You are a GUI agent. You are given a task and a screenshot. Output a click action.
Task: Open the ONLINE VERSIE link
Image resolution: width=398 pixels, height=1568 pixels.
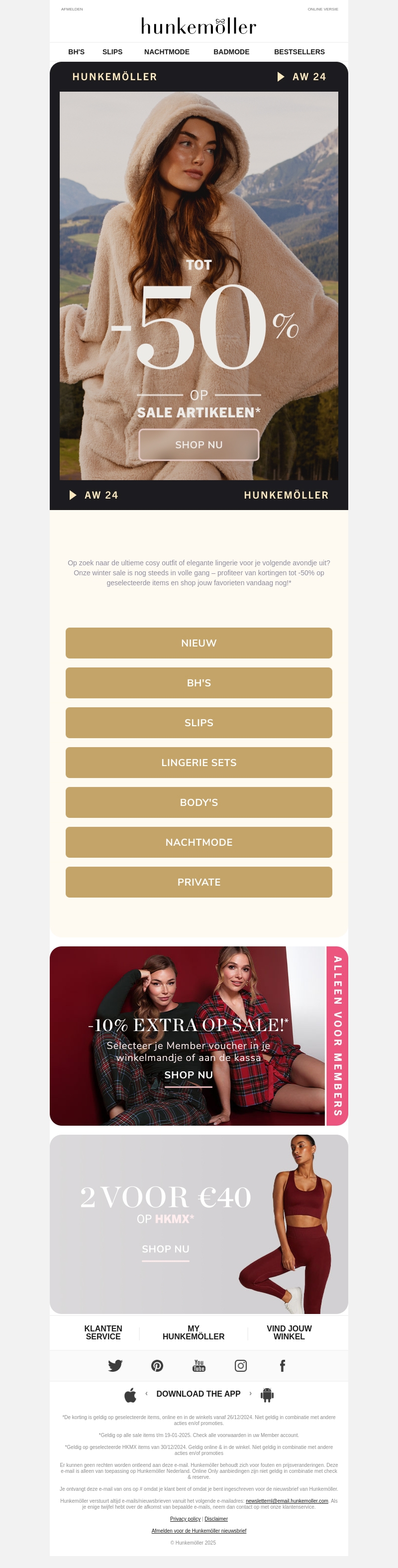[x=323, y=9]
